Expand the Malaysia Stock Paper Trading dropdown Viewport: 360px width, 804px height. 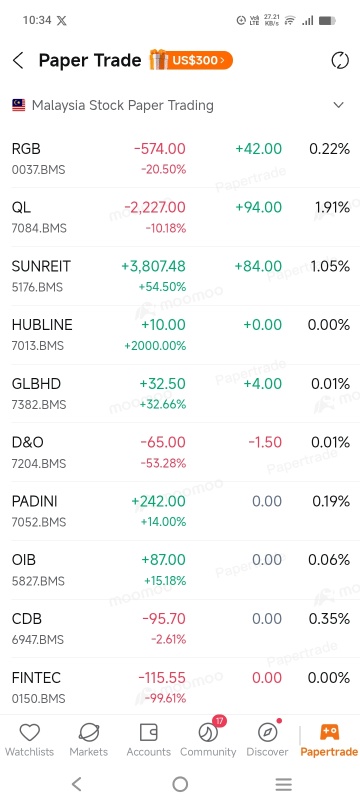[x=338, y=105]
